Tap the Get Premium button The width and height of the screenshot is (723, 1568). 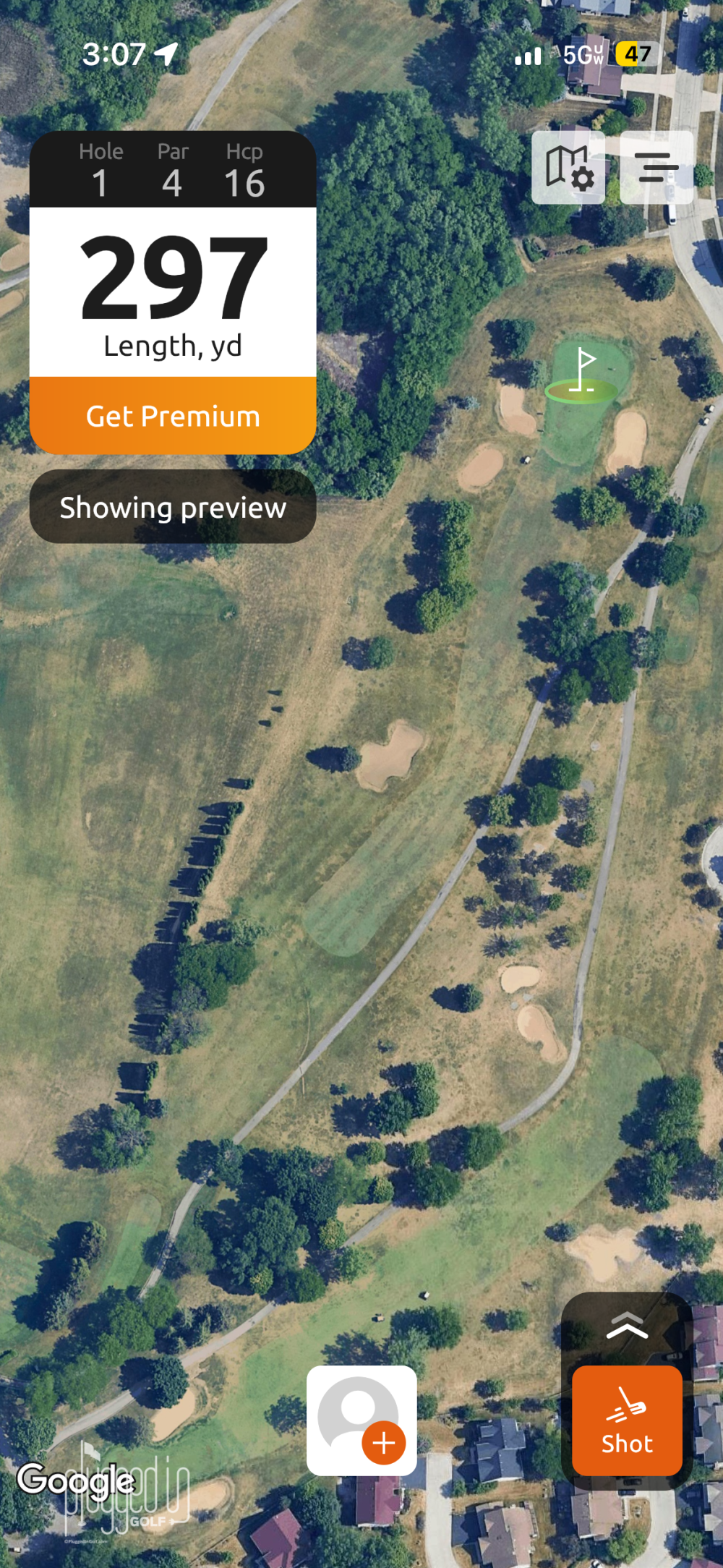[173, 416]
